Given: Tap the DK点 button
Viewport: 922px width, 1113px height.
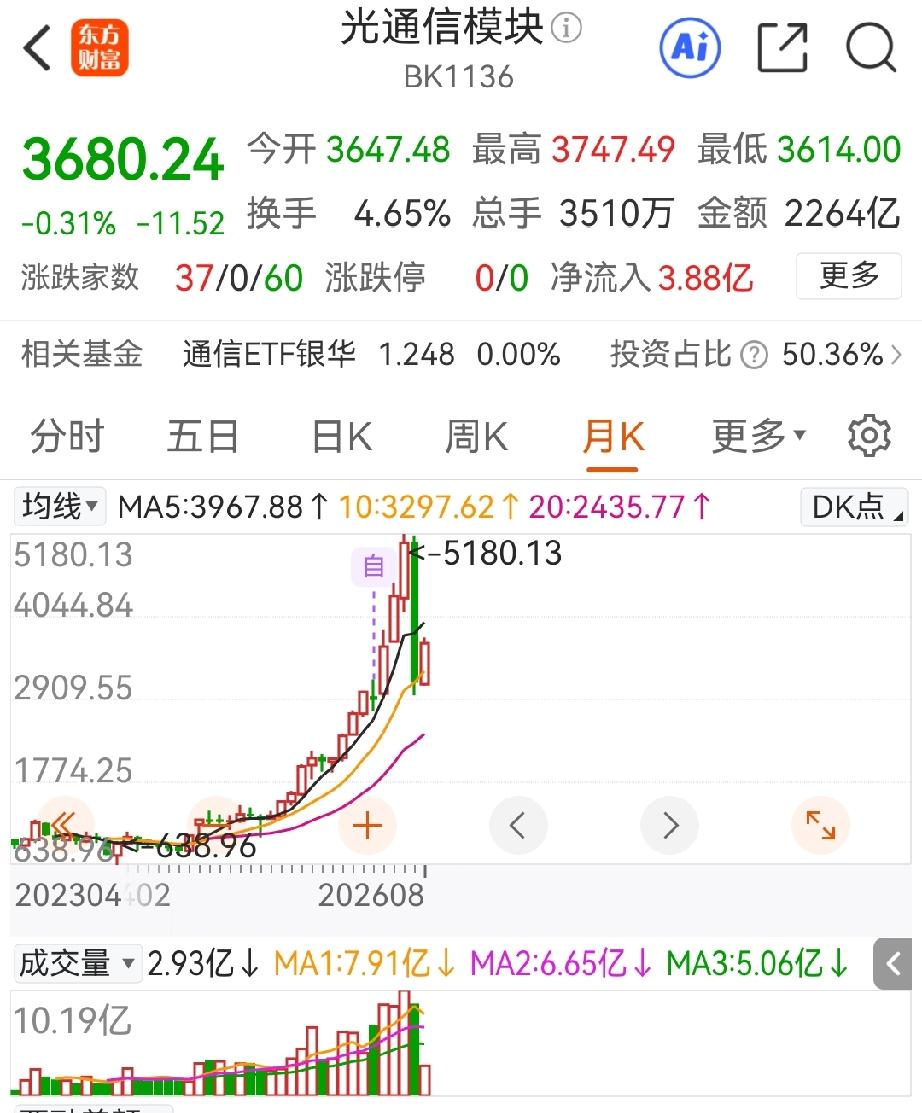Looking at the screenshot, I should pyautogui.click(x=854, y=506).
